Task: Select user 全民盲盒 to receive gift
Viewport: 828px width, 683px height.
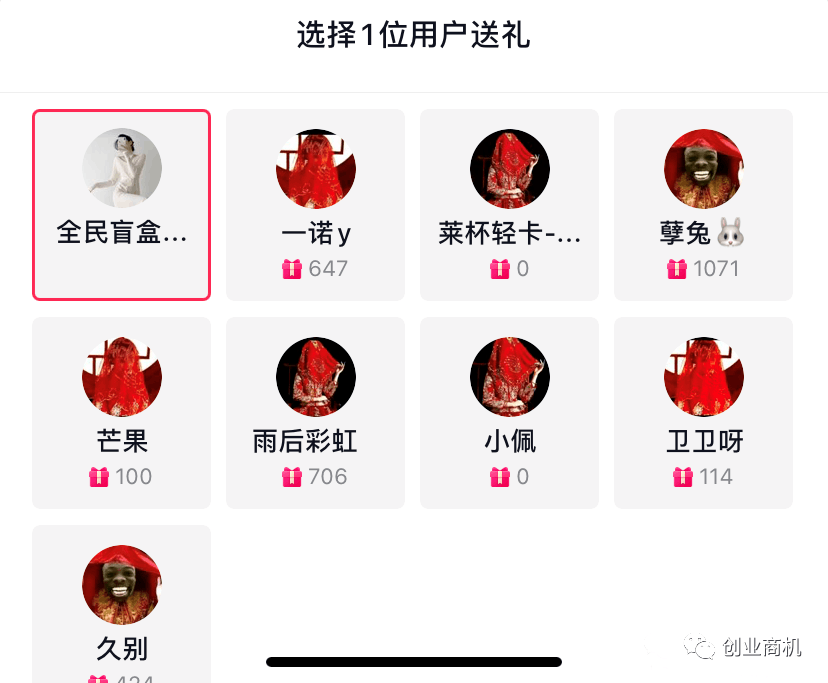Action: point(121,204)
